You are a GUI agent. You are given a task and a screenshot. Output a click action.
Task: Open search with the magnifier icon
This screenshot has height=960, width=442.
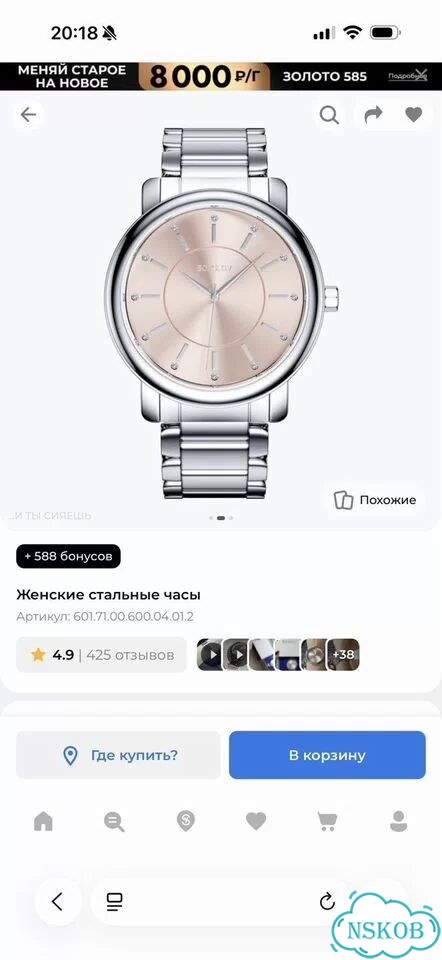329,114
